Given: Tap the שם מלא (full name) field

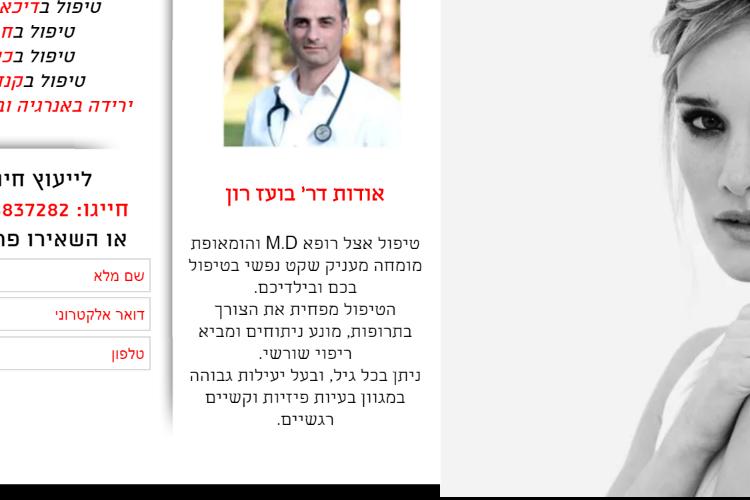Looking at the screenshot, I should click(75, 275).
